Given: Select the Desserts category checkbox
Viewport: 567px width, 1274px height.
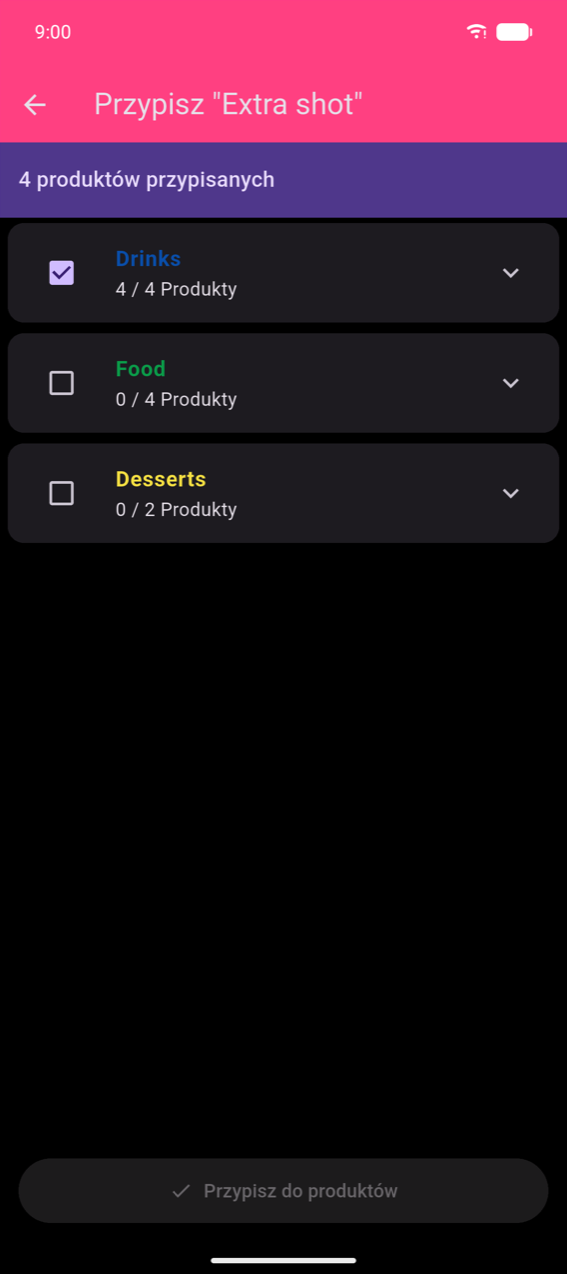Looking at the screenshot, I should coord(61,493).
